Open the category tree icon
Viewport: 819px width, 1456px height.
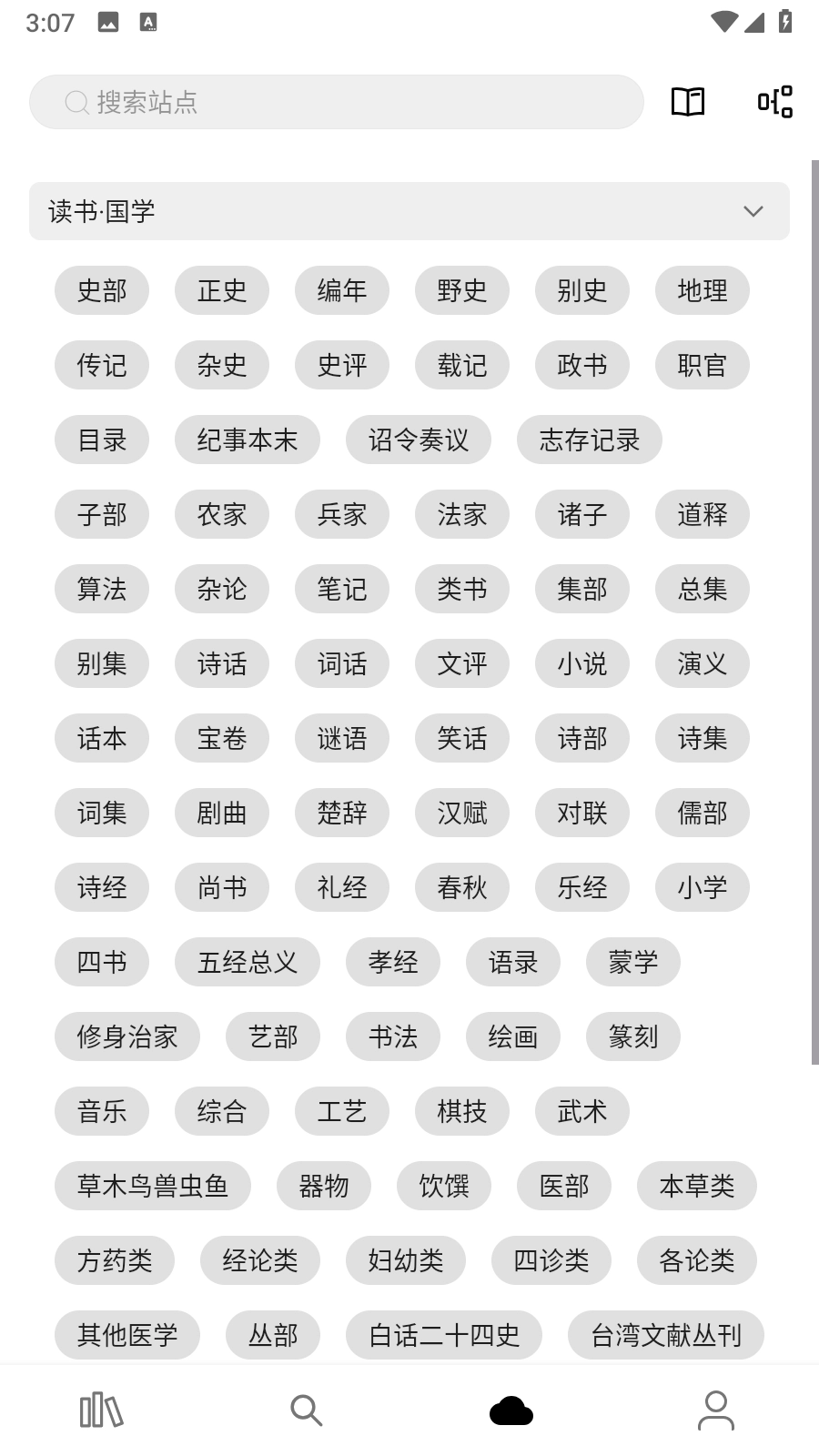774,102
